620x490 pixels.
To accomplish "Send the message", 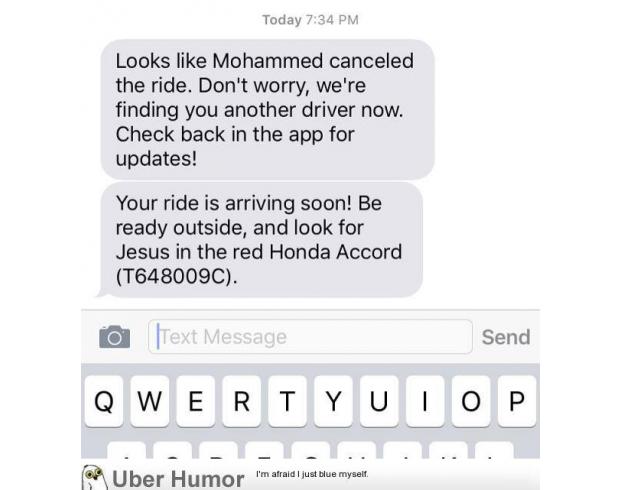I will [505, 337].
